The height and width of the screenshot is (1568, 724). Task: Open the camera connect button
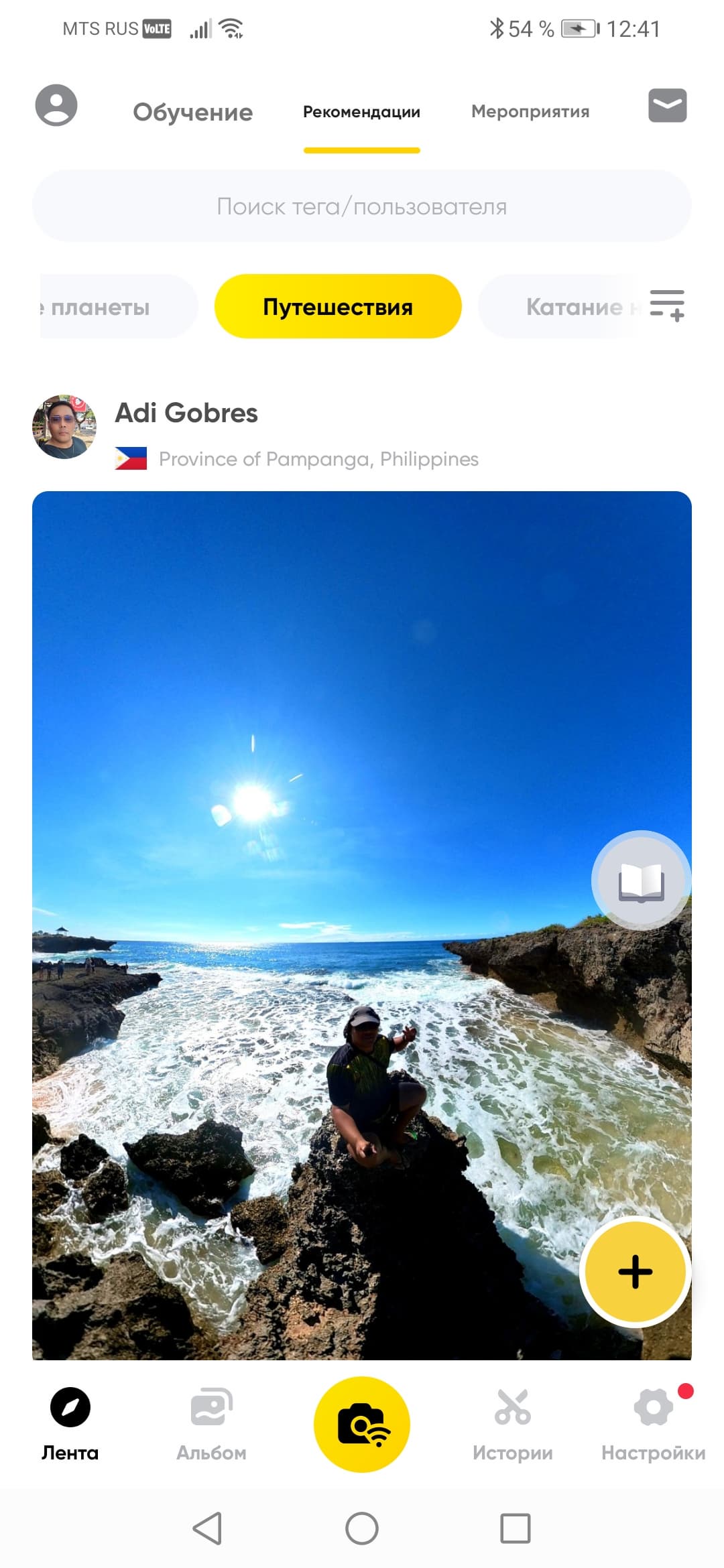pyautogui.click(x=362, y=1424)
